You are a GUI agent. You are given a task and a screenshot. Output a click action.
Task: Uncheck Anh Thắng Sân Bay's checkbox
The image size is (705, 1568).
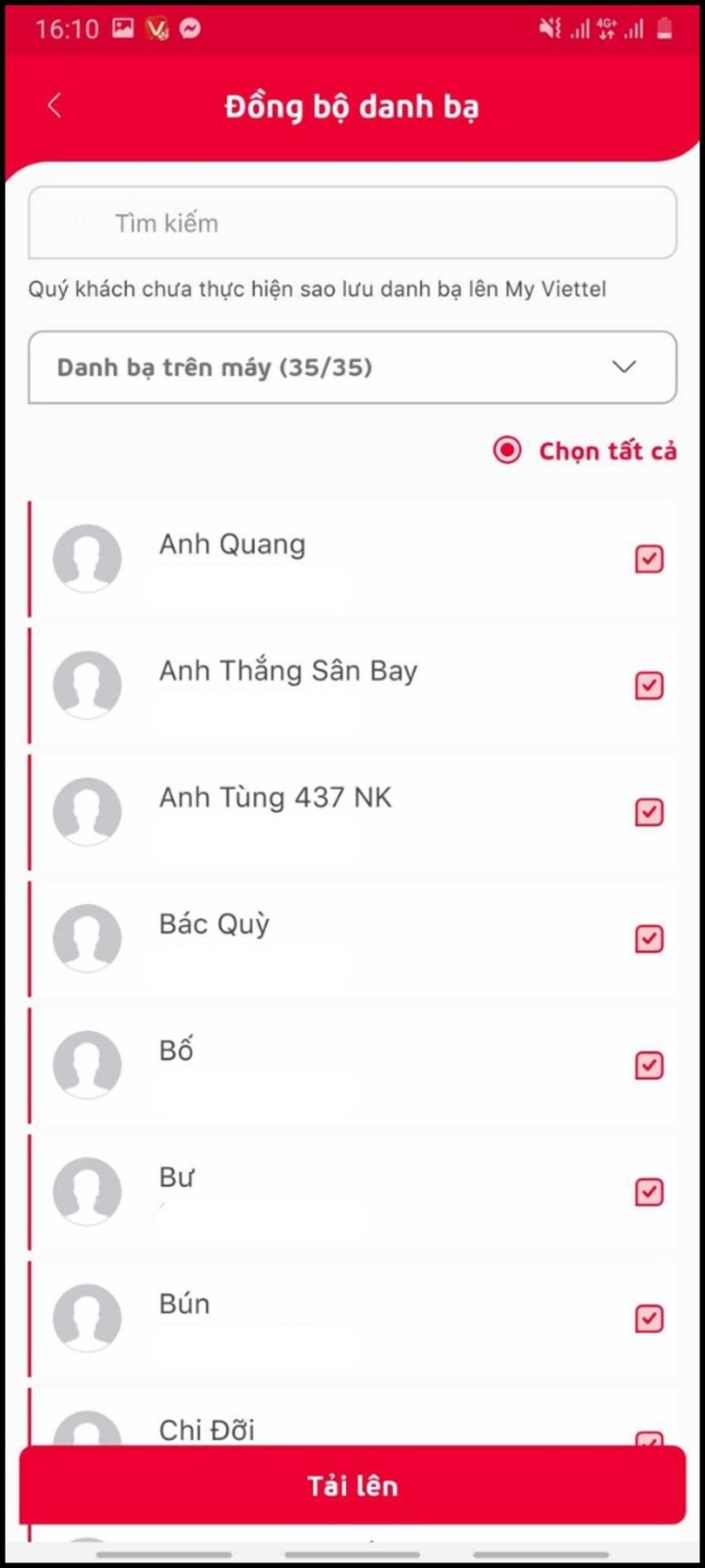coord(649,686)
